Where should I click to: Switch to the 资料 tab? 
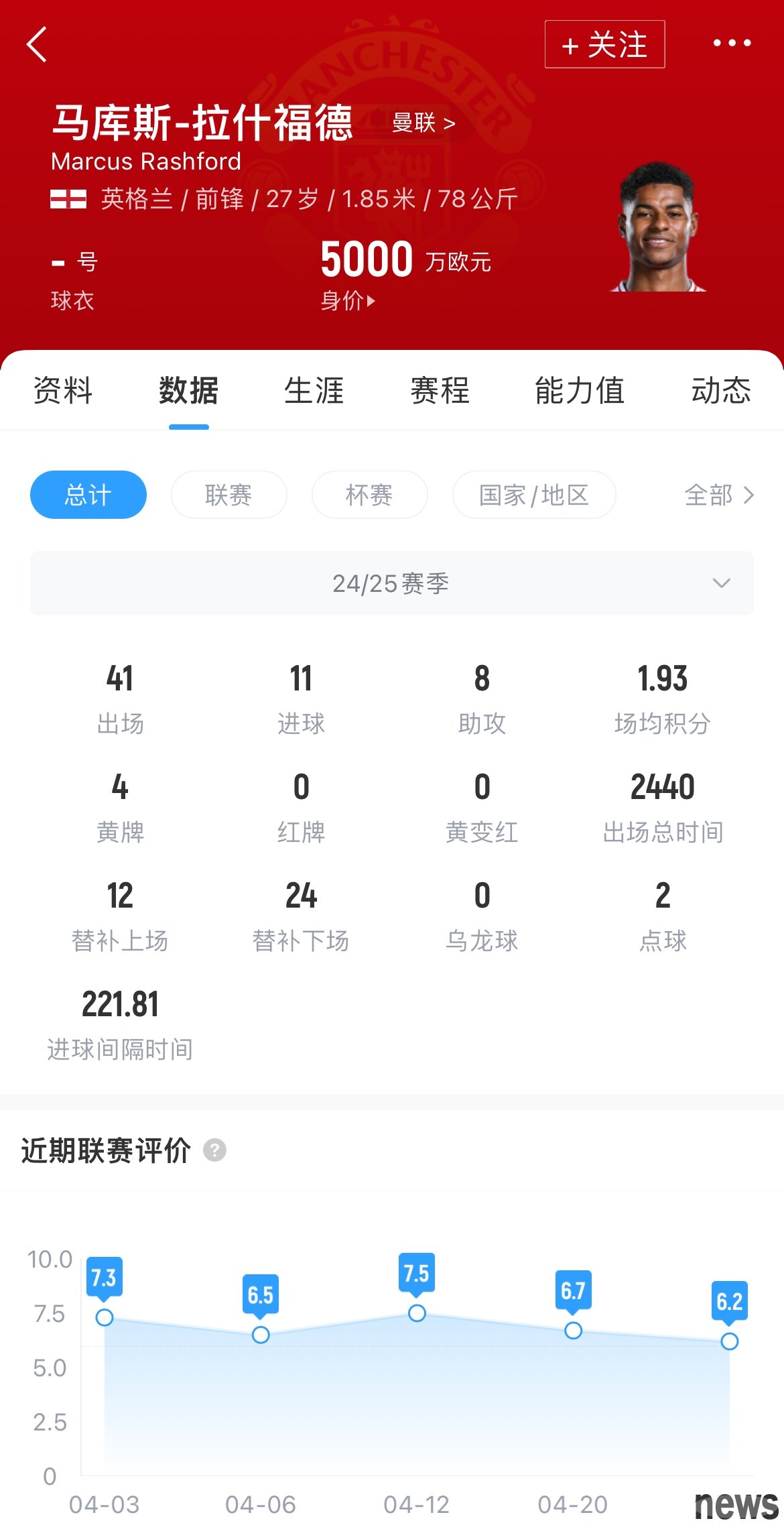(x=63, y=390)
